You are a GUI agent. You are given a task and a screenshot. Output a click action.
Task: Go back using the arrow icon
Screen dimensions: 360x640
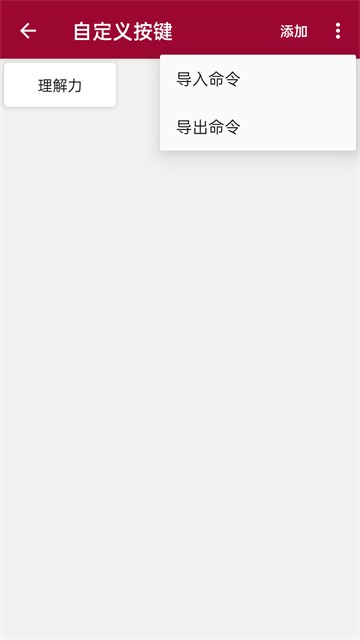[28, 31]
